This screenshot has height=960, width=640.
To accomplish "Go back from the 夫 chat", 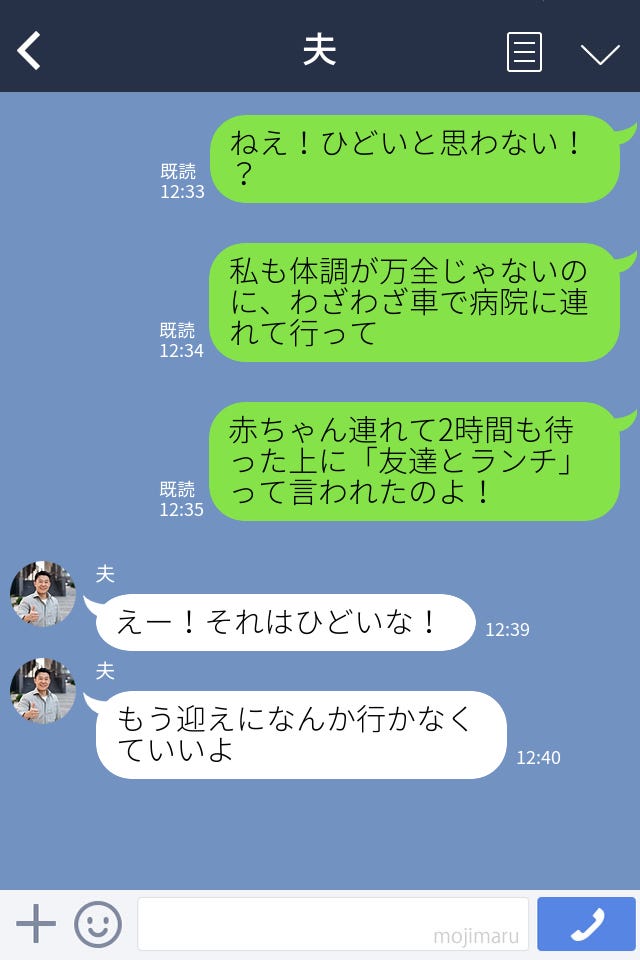I will (x=30, y=51).
